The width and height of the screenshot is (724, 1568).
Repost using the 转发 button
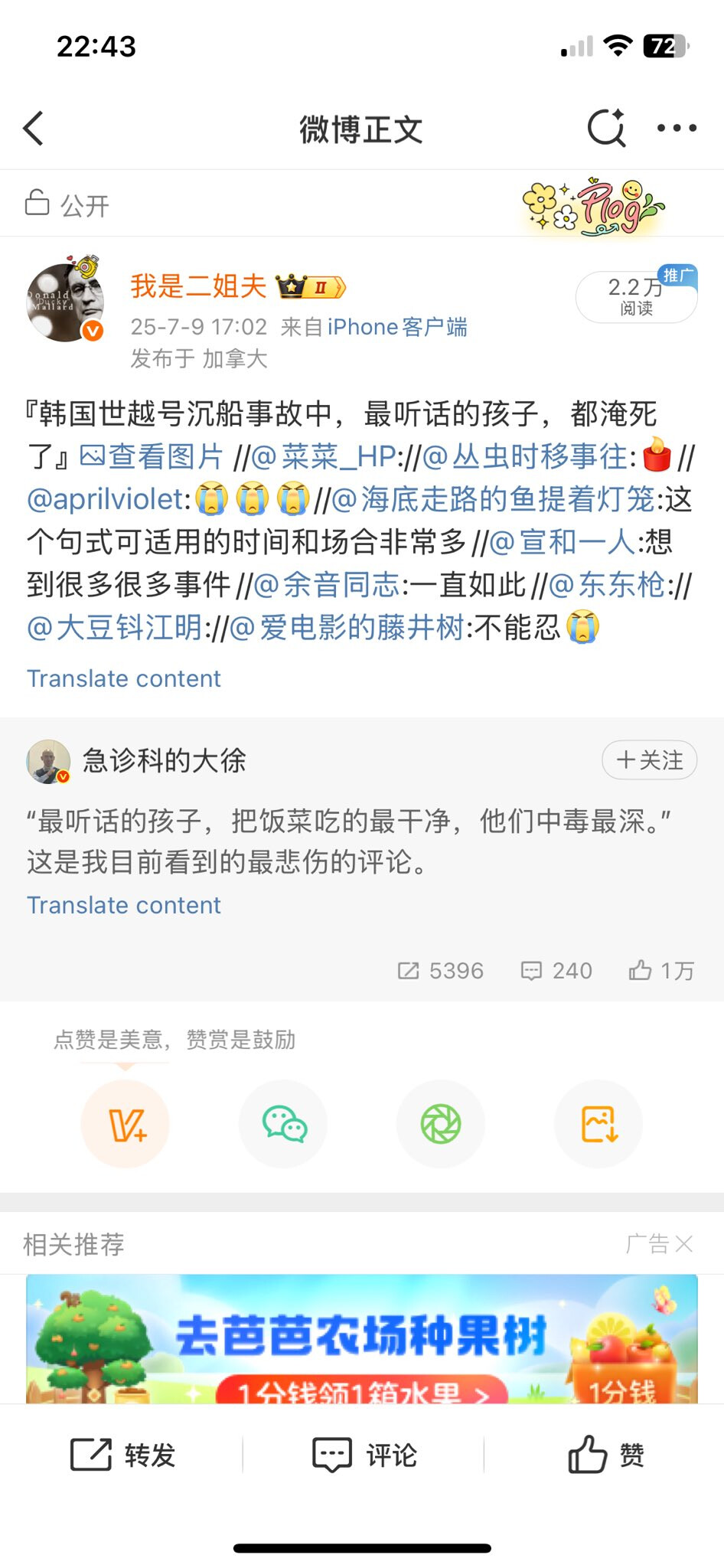(x=122, y=1455)
